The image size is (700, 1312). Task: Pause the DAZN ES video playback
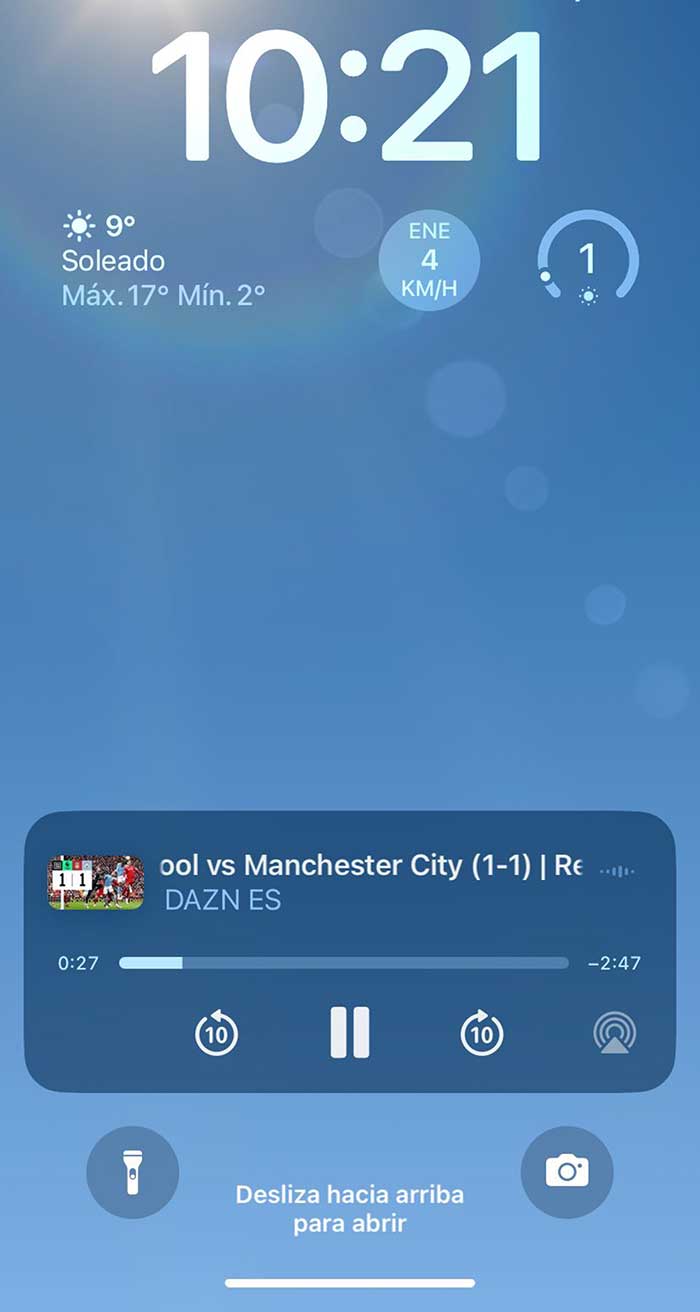(350, 1032)
